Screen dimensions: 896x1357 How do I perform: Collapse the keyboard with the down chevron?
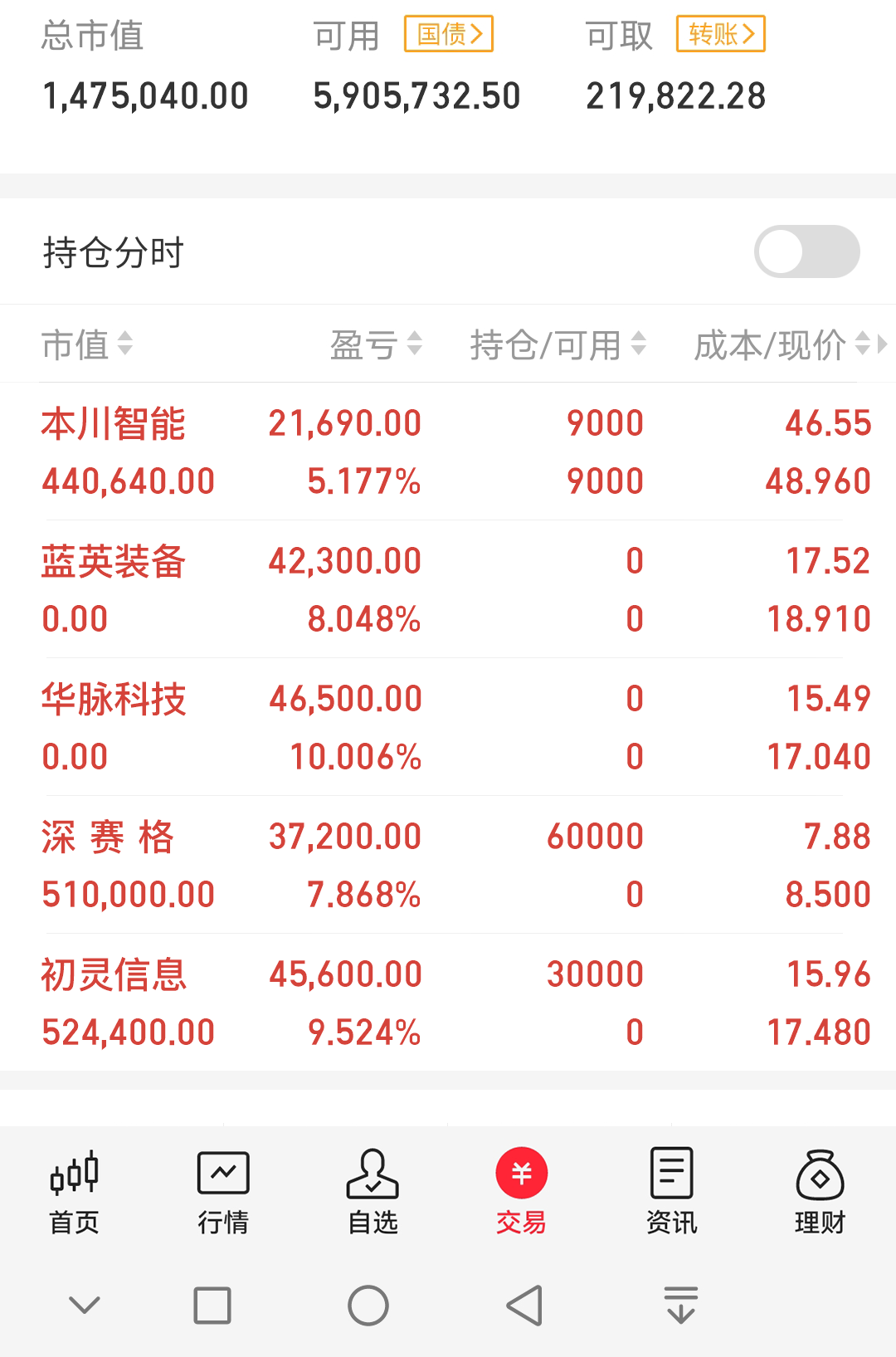click(x=82, y=1305)
